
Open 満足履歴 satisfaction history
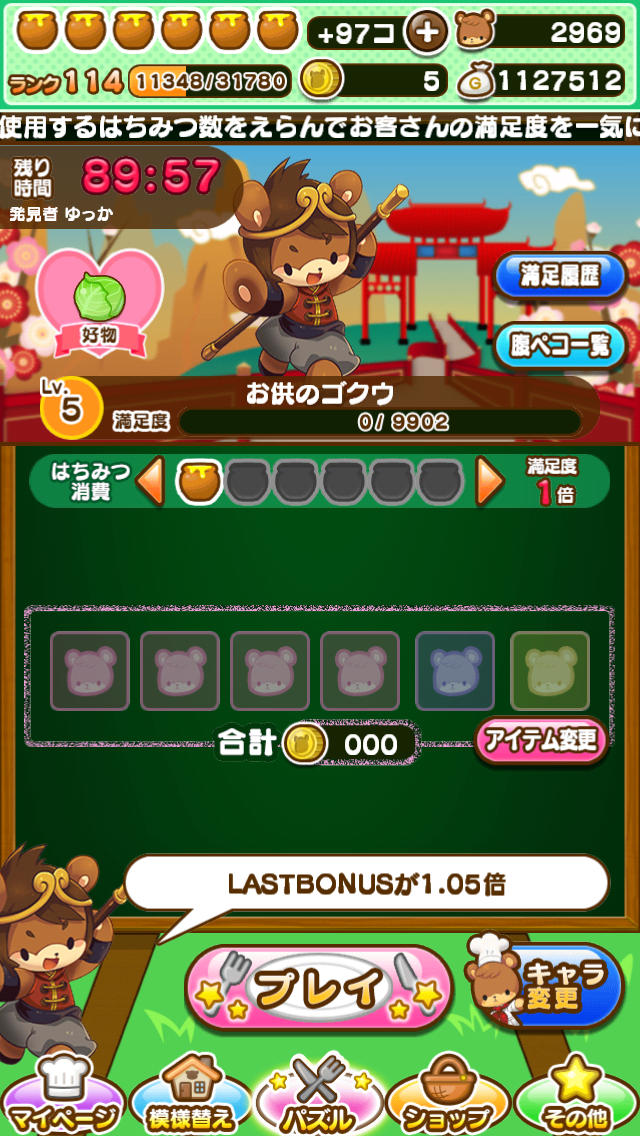pos(559,277)
